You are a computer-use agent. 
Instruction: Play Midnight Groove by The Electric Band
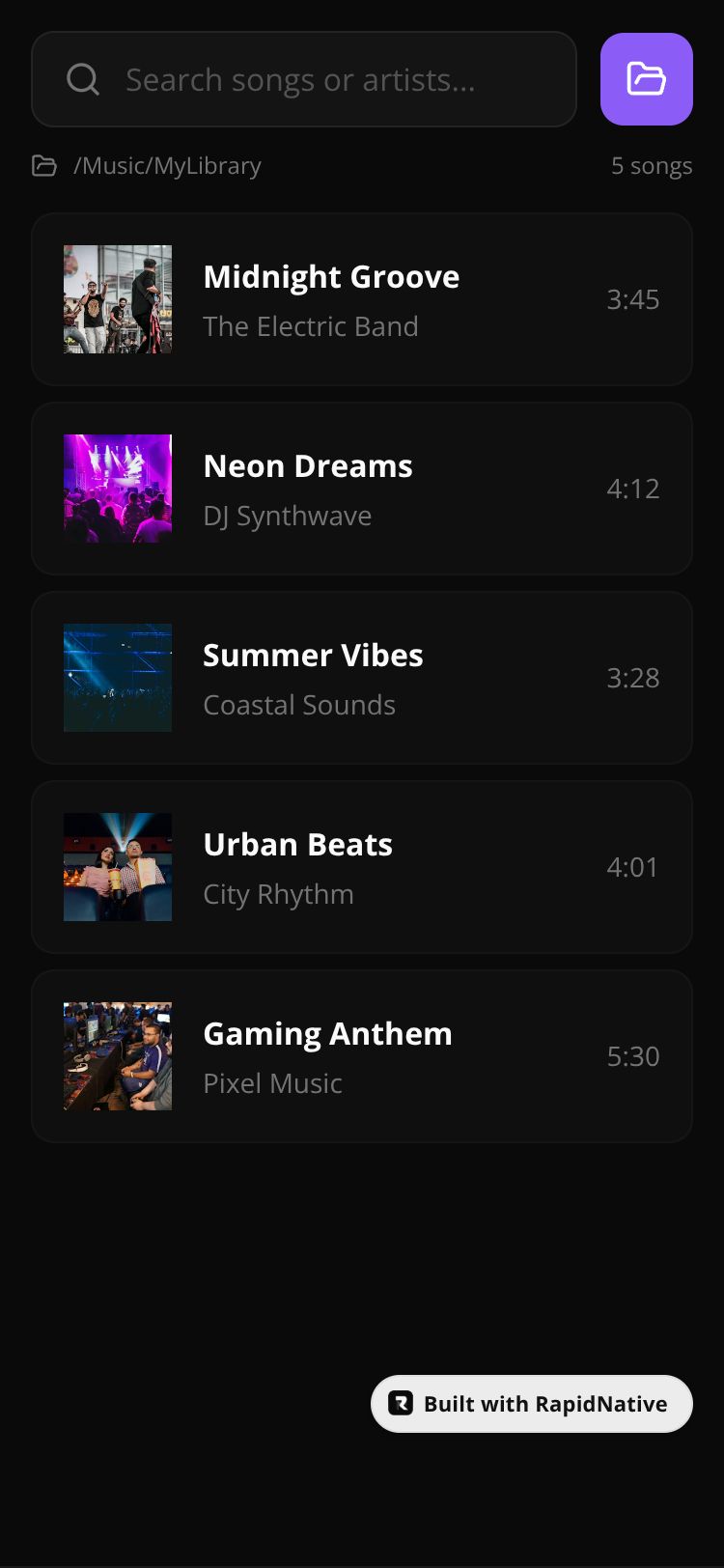click(x=361, y=299)
